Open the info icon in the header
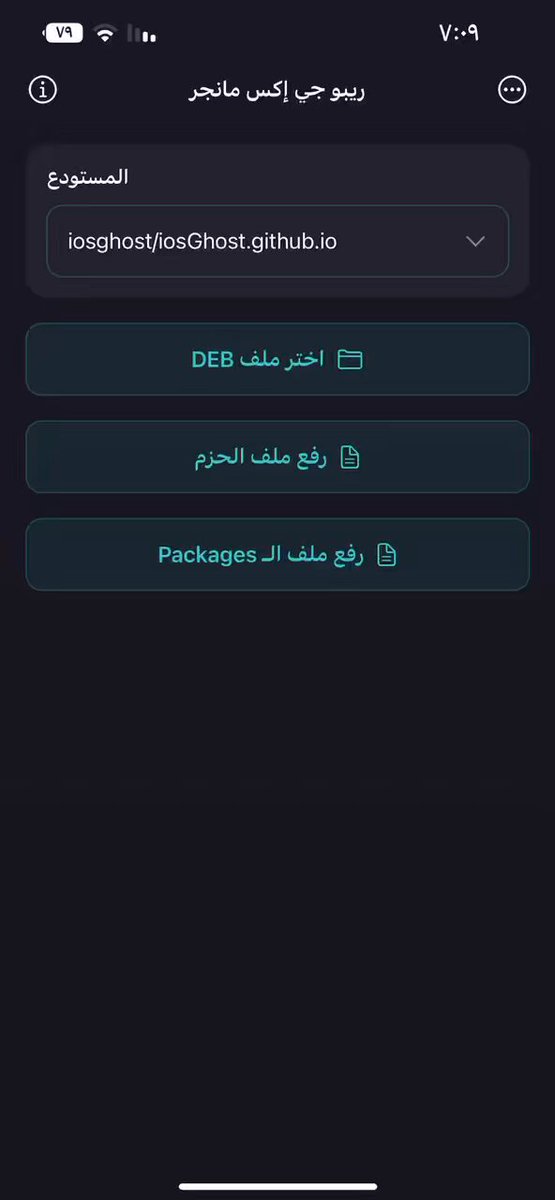This screenshot has height=1200, width=555. [43, 90]
